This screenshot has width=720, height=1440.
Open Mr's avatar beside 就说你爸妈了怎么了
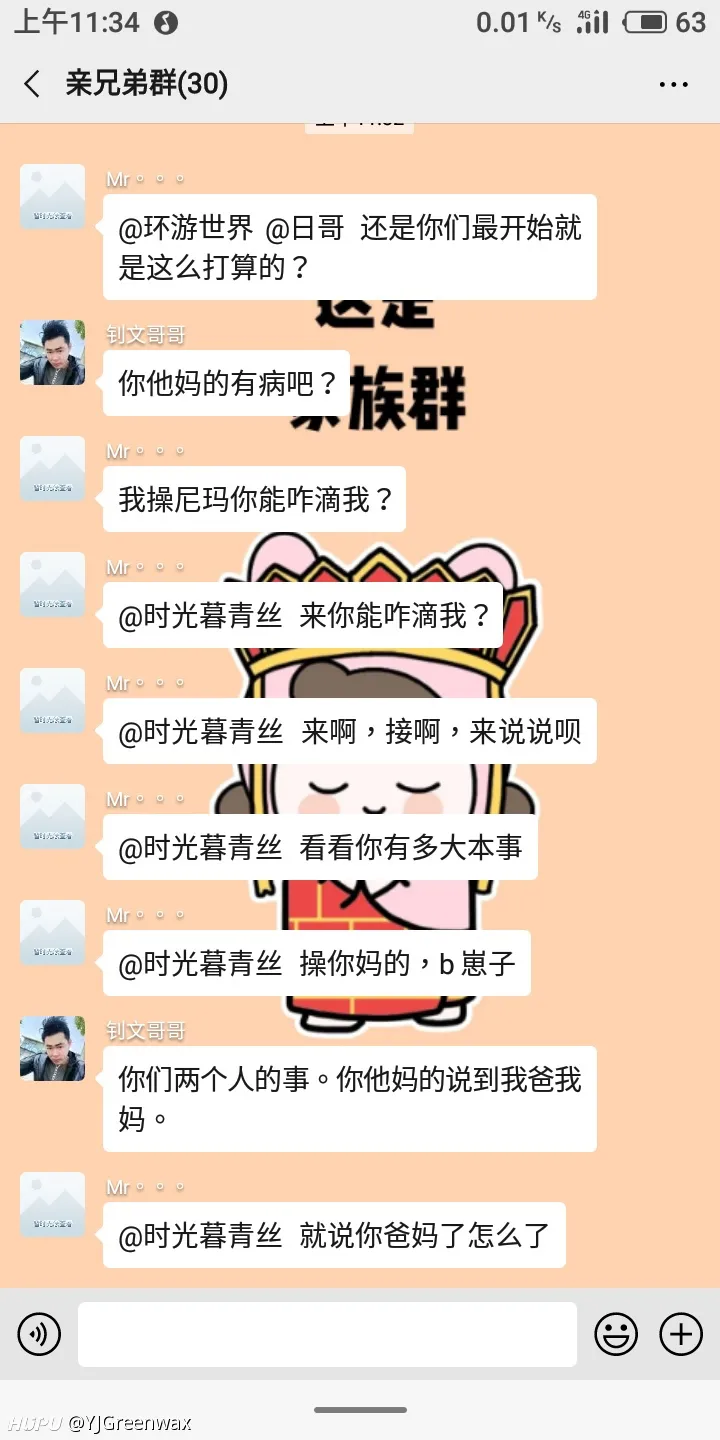coord(52,1205)
